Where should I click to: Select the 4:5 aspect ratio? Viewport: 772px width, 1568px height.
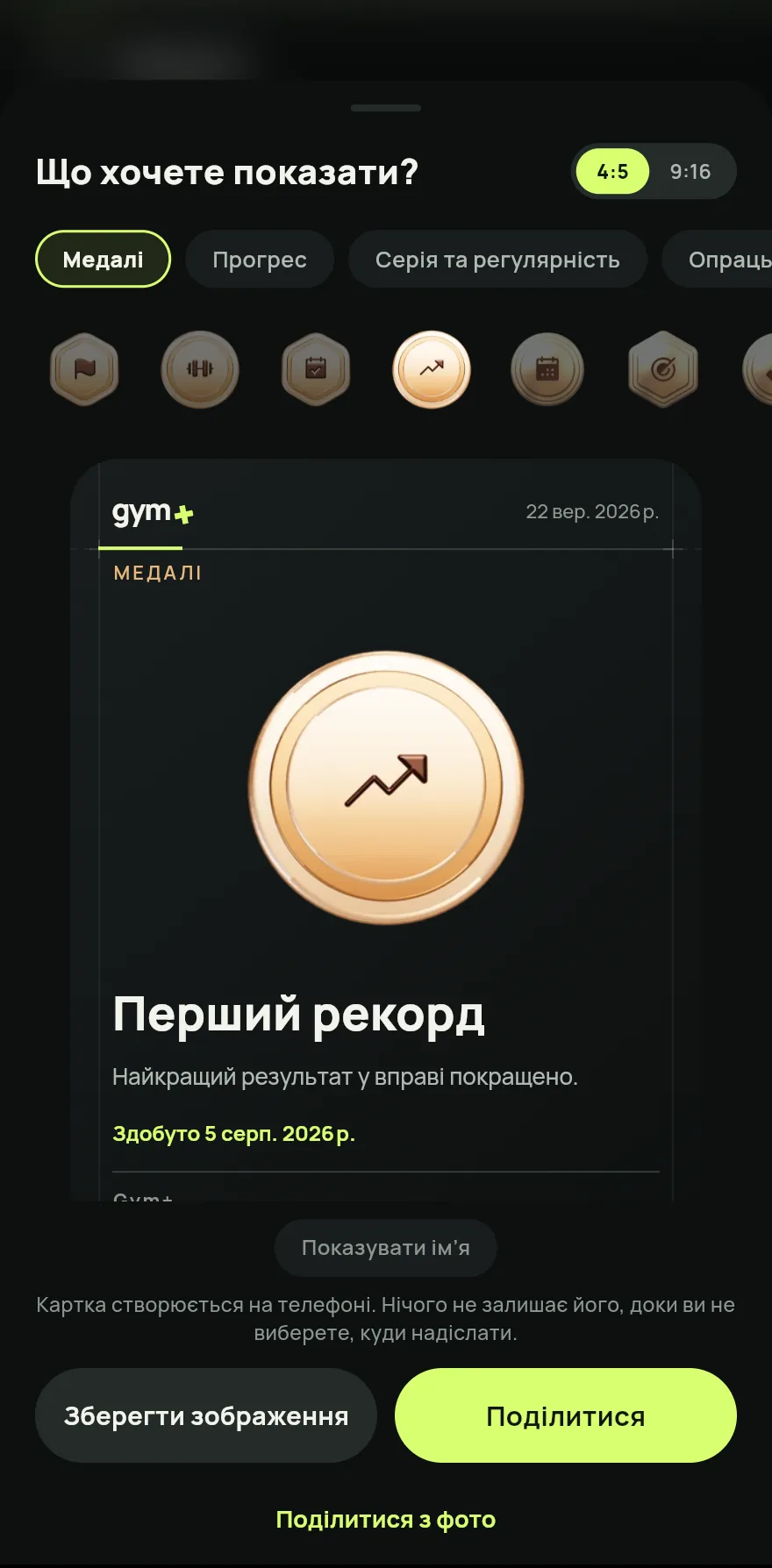tap(612, 171)
